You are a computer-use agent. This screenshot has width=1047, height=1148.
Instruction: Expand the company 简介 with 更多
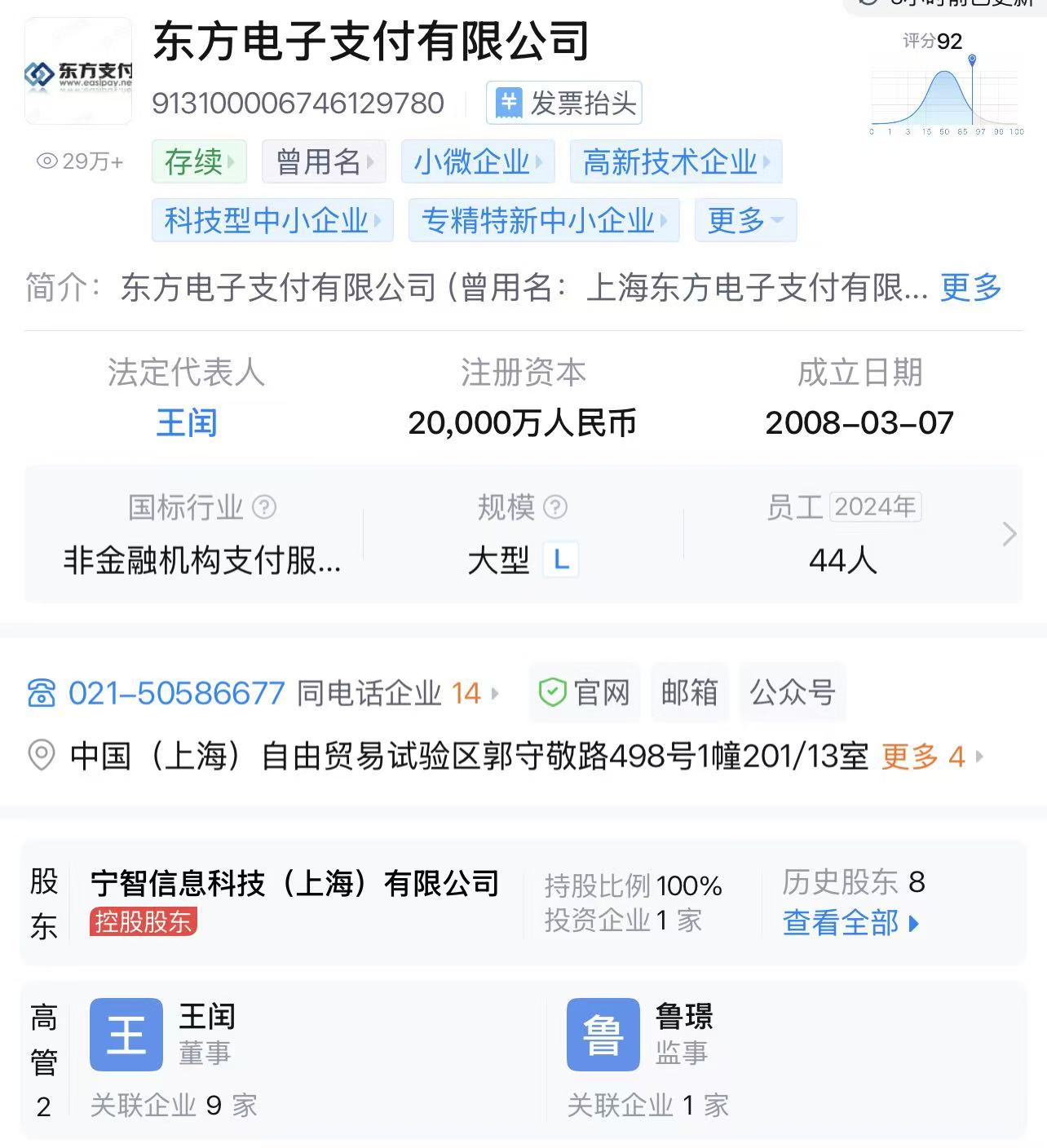coord(970,287)
